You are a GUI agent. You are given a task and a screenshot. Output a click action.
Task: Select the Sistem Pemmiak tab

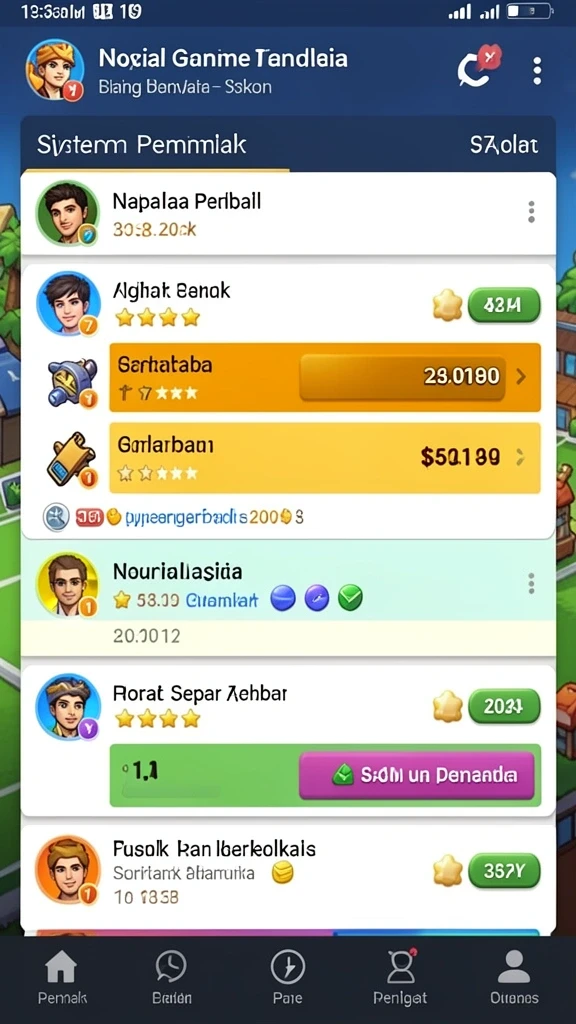141,144
